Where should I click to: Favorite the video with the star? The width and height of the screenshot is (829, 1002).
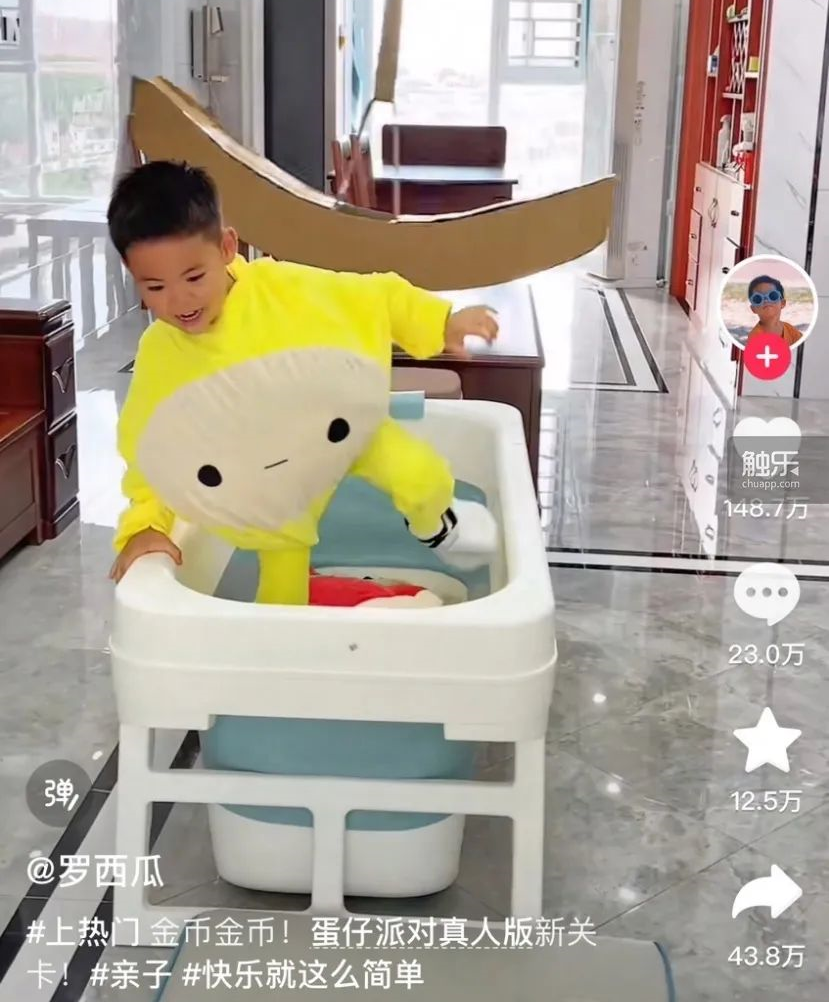767,741
